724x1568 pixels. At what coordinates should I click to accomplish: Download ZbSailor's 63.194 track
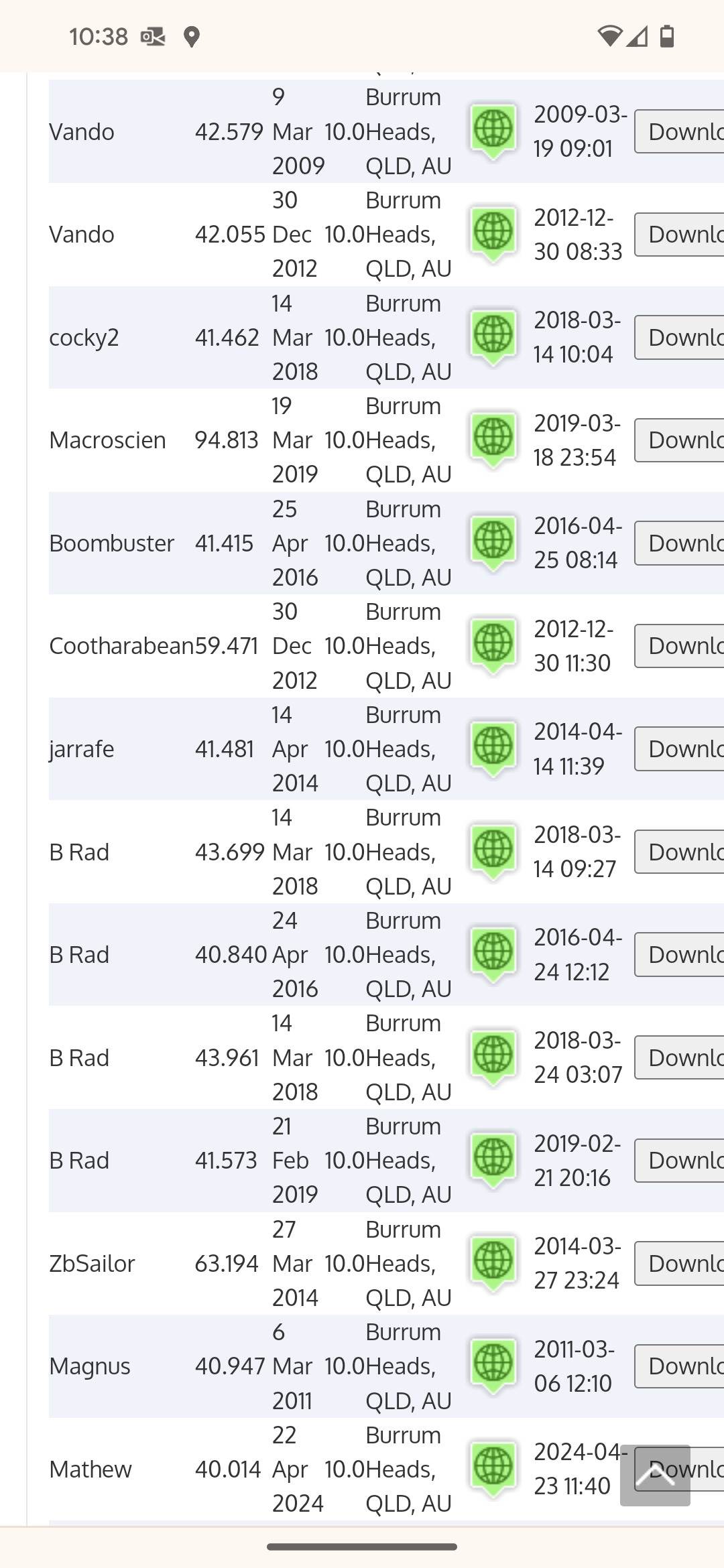[x=680, y=1263]
